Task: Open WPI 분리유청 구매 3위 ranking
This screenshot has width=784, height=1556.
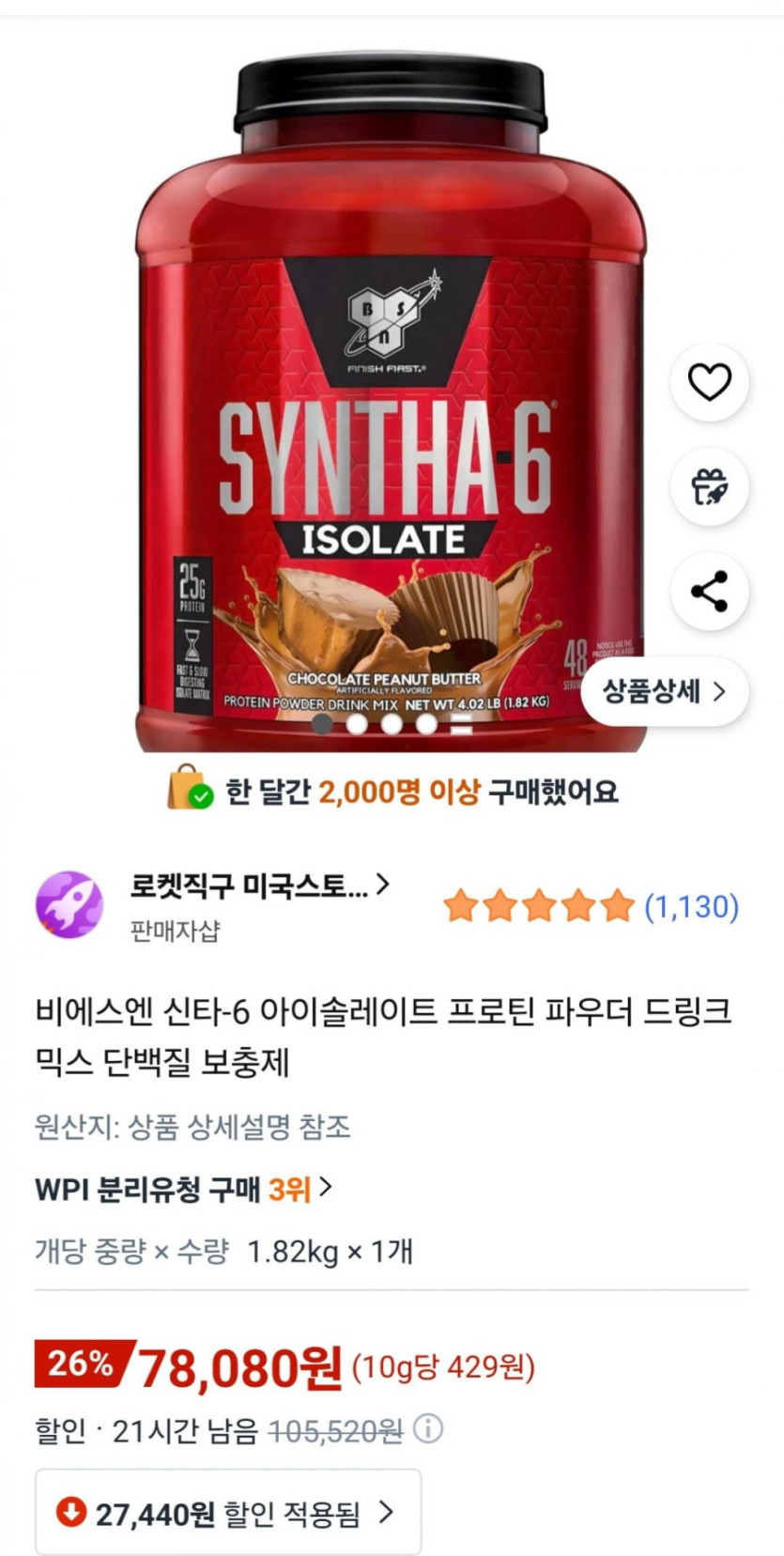Action: pyautogui.click(x=183, y=1190)
